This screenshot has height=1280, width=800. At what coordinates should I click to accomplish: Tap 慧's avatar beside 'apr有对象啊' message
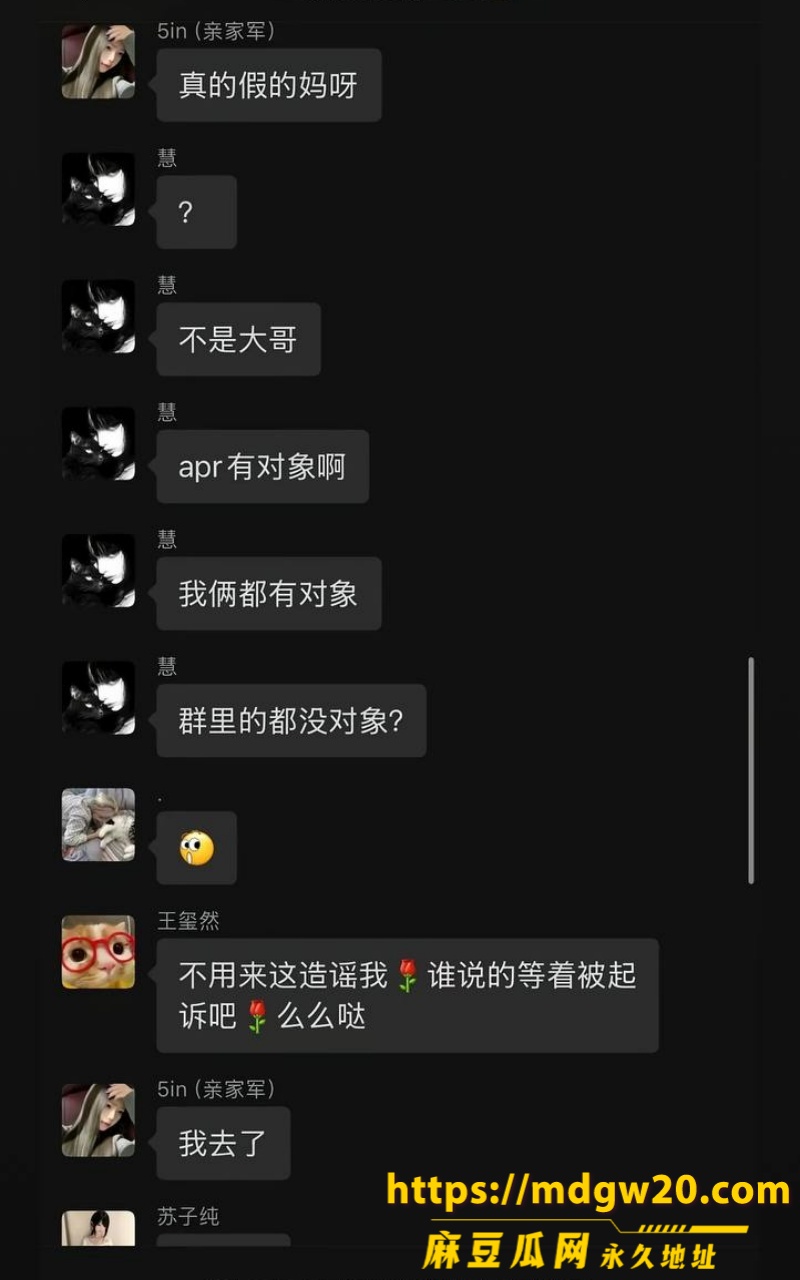(98, 443)
